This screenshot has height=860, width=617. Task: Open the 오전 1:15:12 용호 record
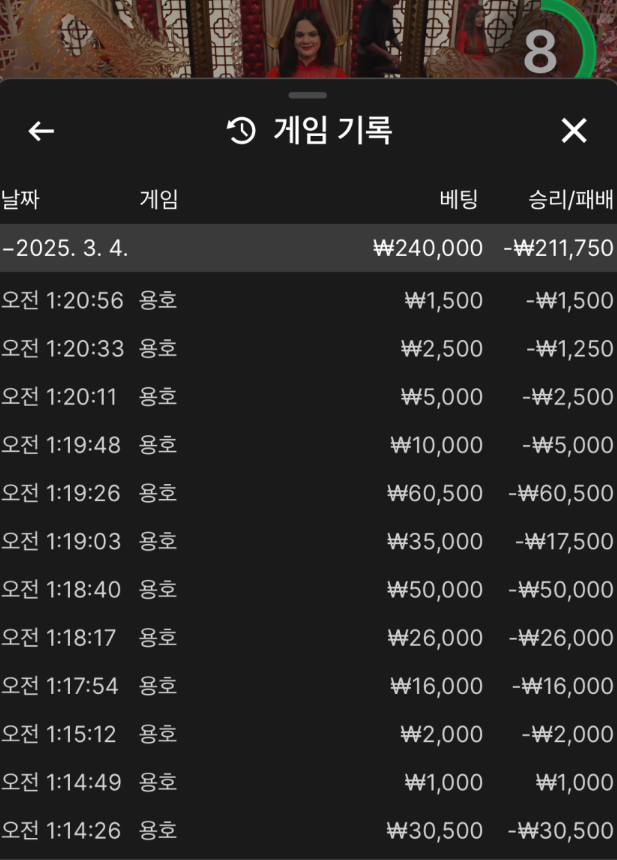(308, 734)
